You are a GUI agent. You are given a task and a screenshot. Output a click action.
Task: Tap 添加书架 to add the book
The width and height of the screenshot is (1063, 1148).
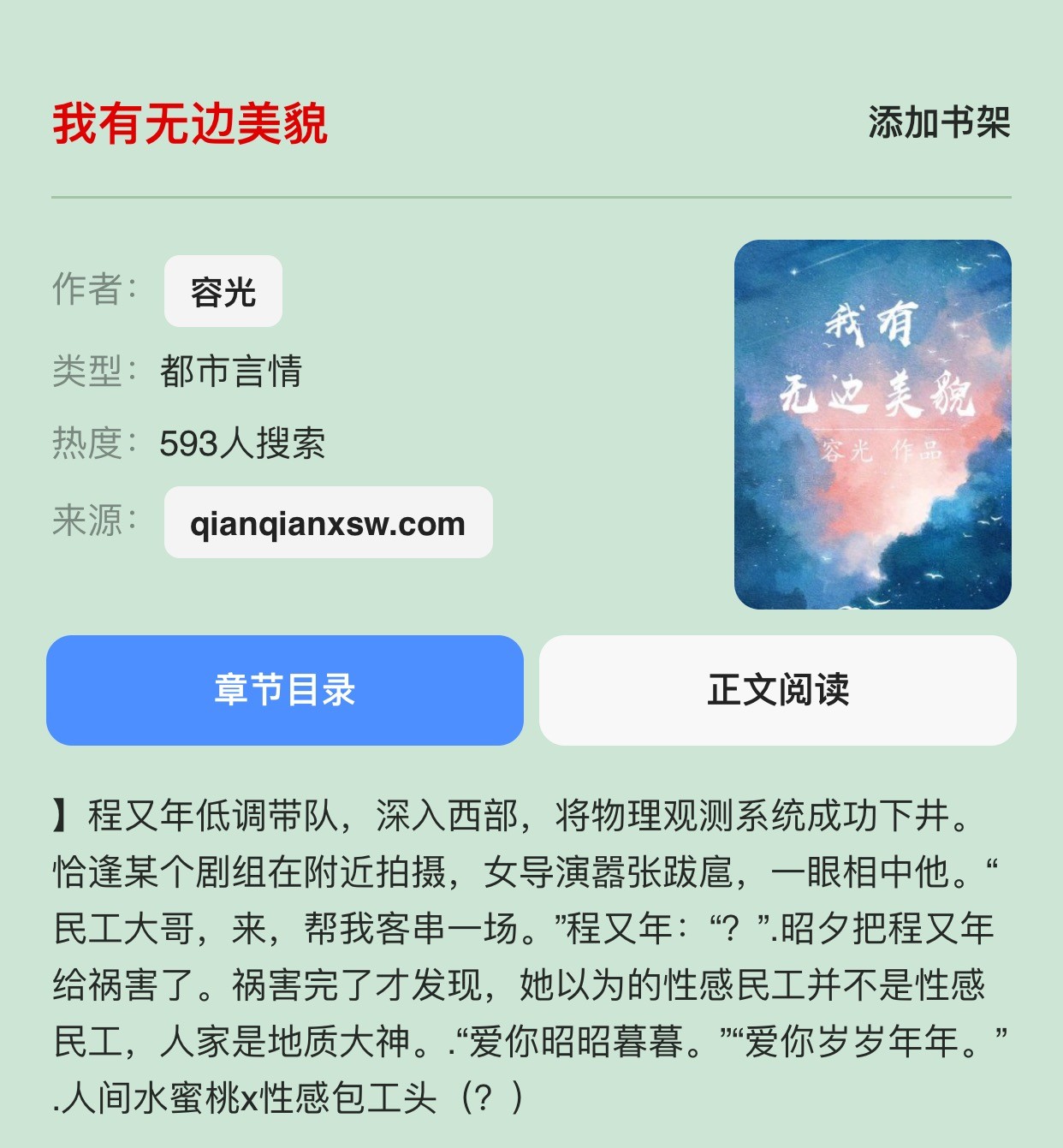pyautogui.click(x=939, y=123)
